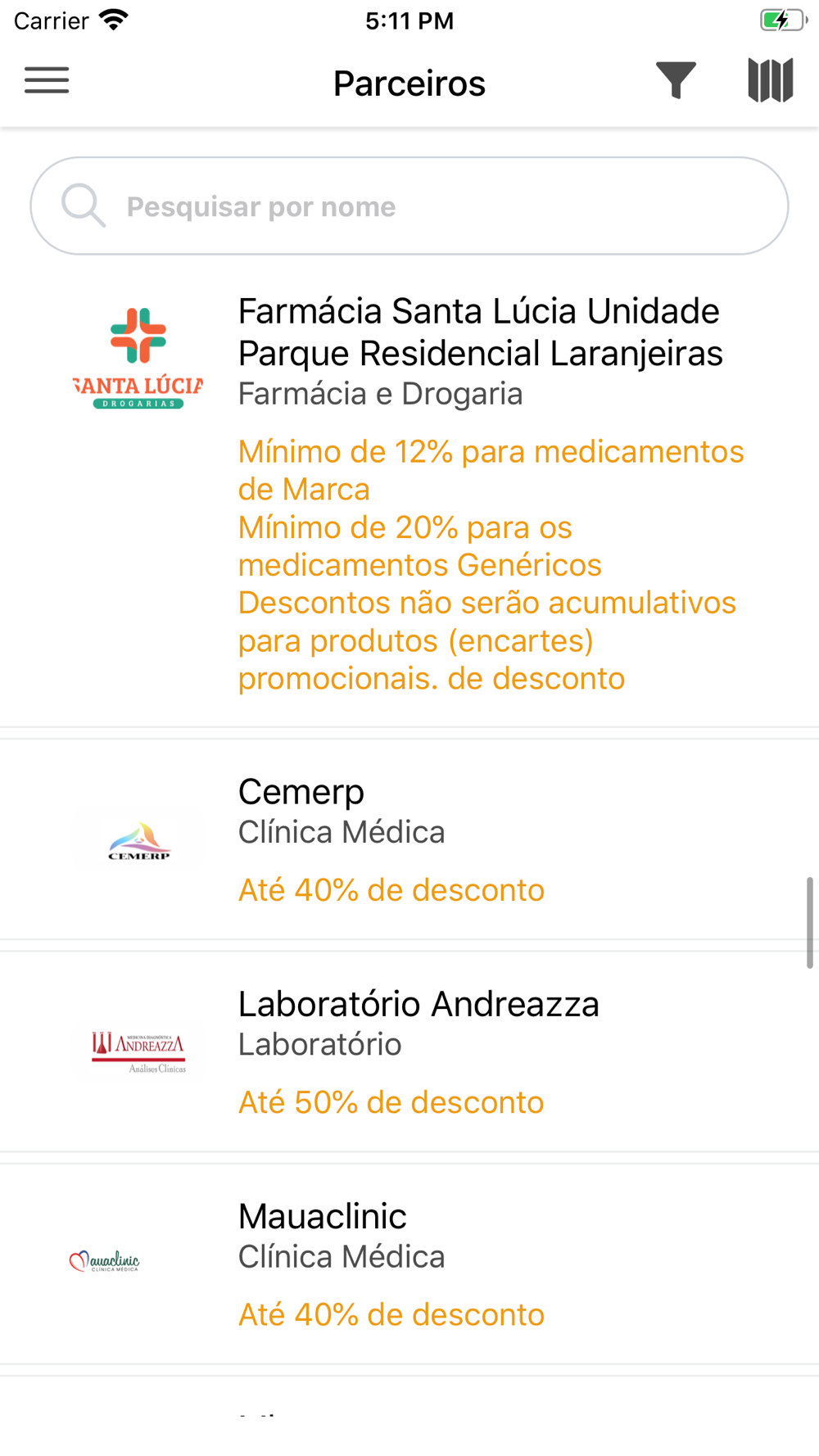Viewport: 819px width, 1456px height.
Task: Focus the Pesquisar por nome search field
Action: tap(409, 206)
